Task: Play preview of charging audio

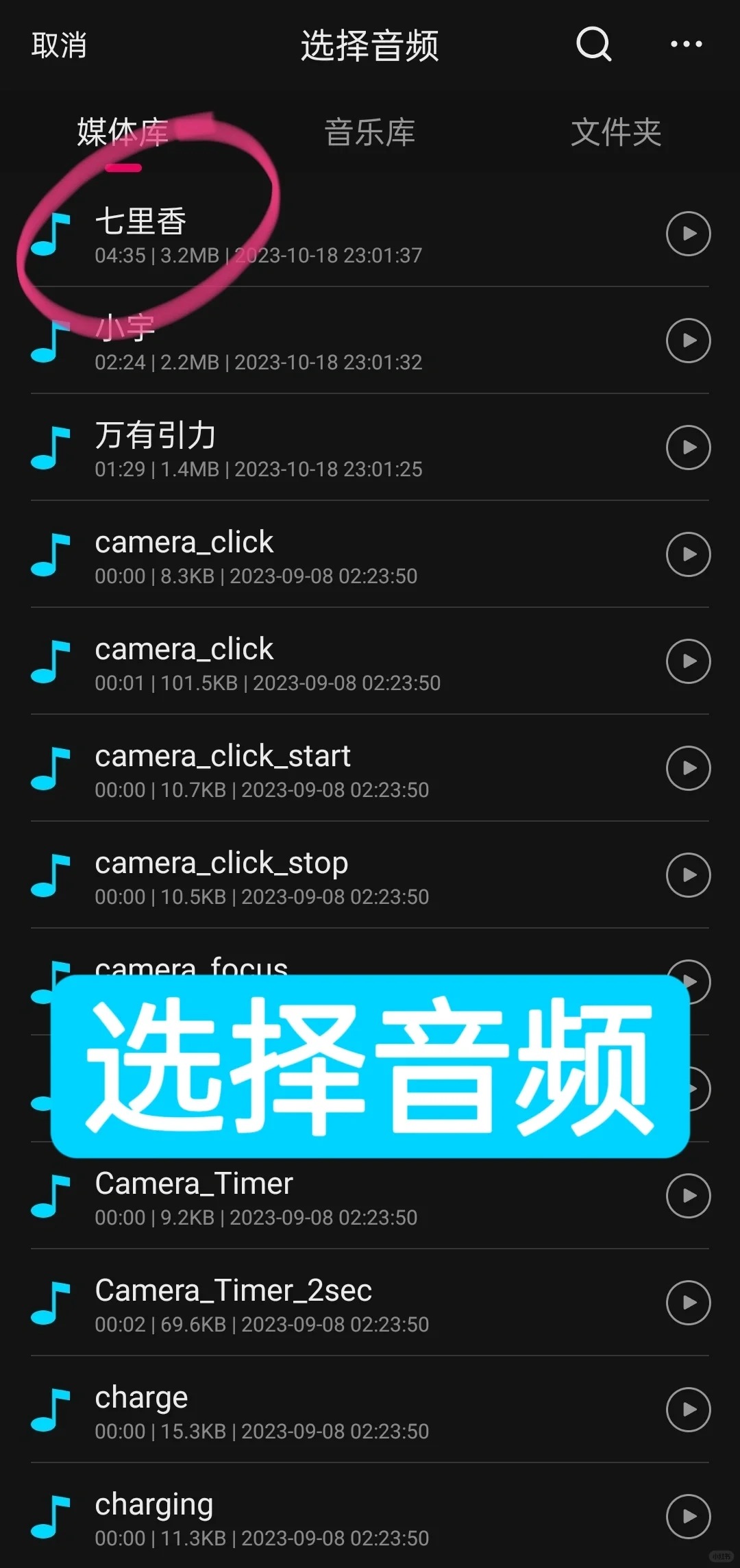Action: (688, 1517)
